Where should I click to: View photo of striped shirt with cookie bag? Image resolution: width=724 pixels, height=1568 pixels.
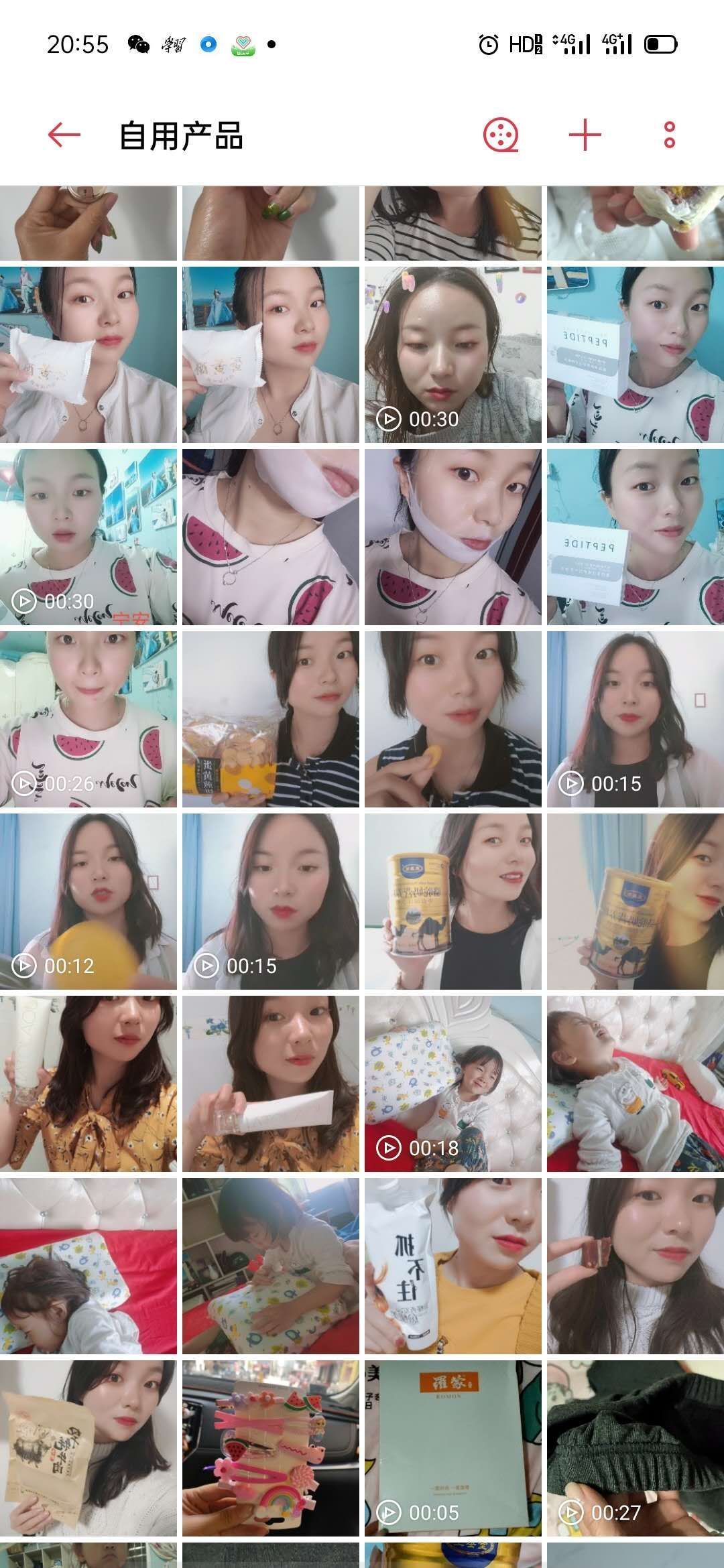coord(270,719)
